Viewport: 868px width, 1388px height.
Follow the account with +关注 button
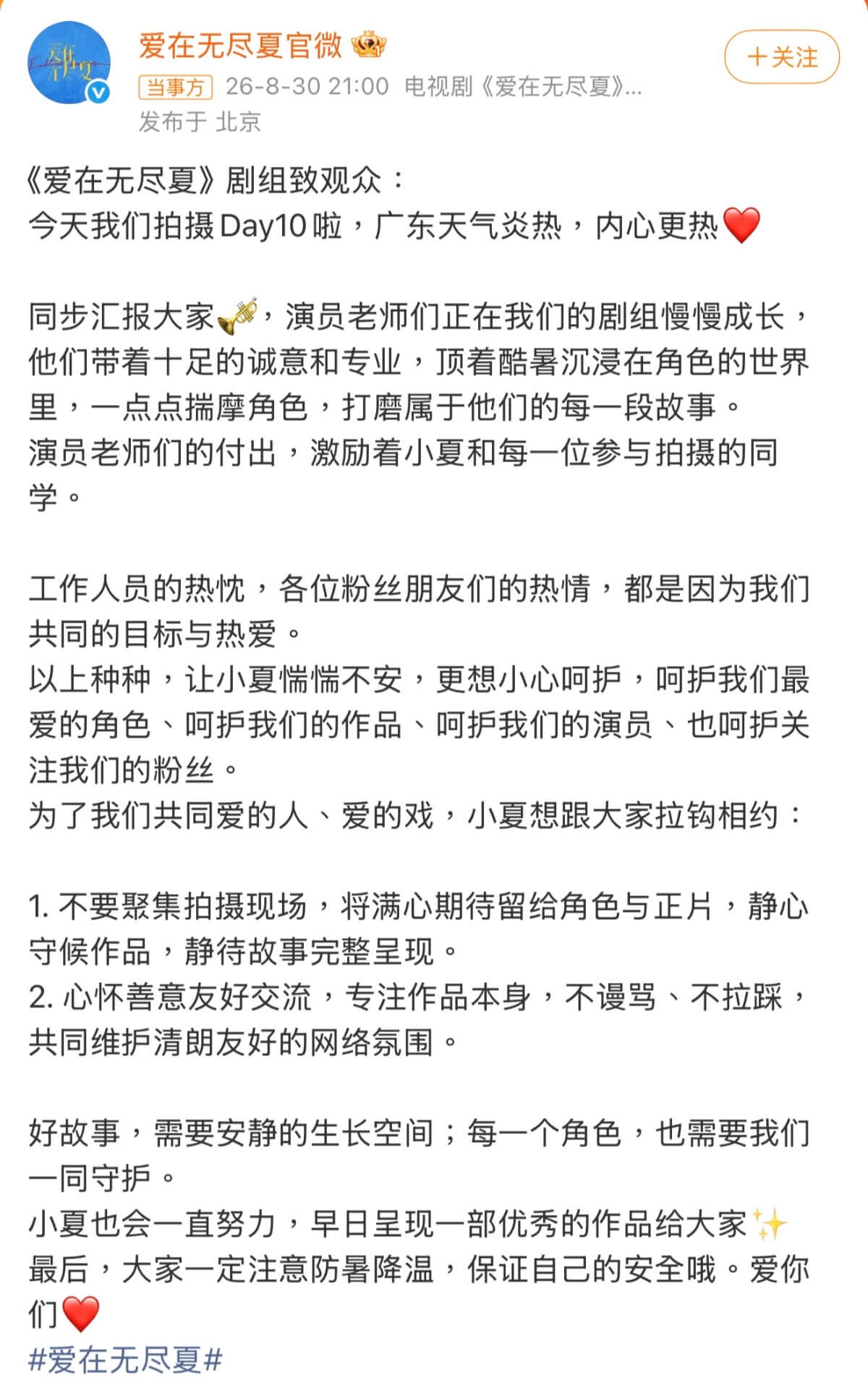782,56
